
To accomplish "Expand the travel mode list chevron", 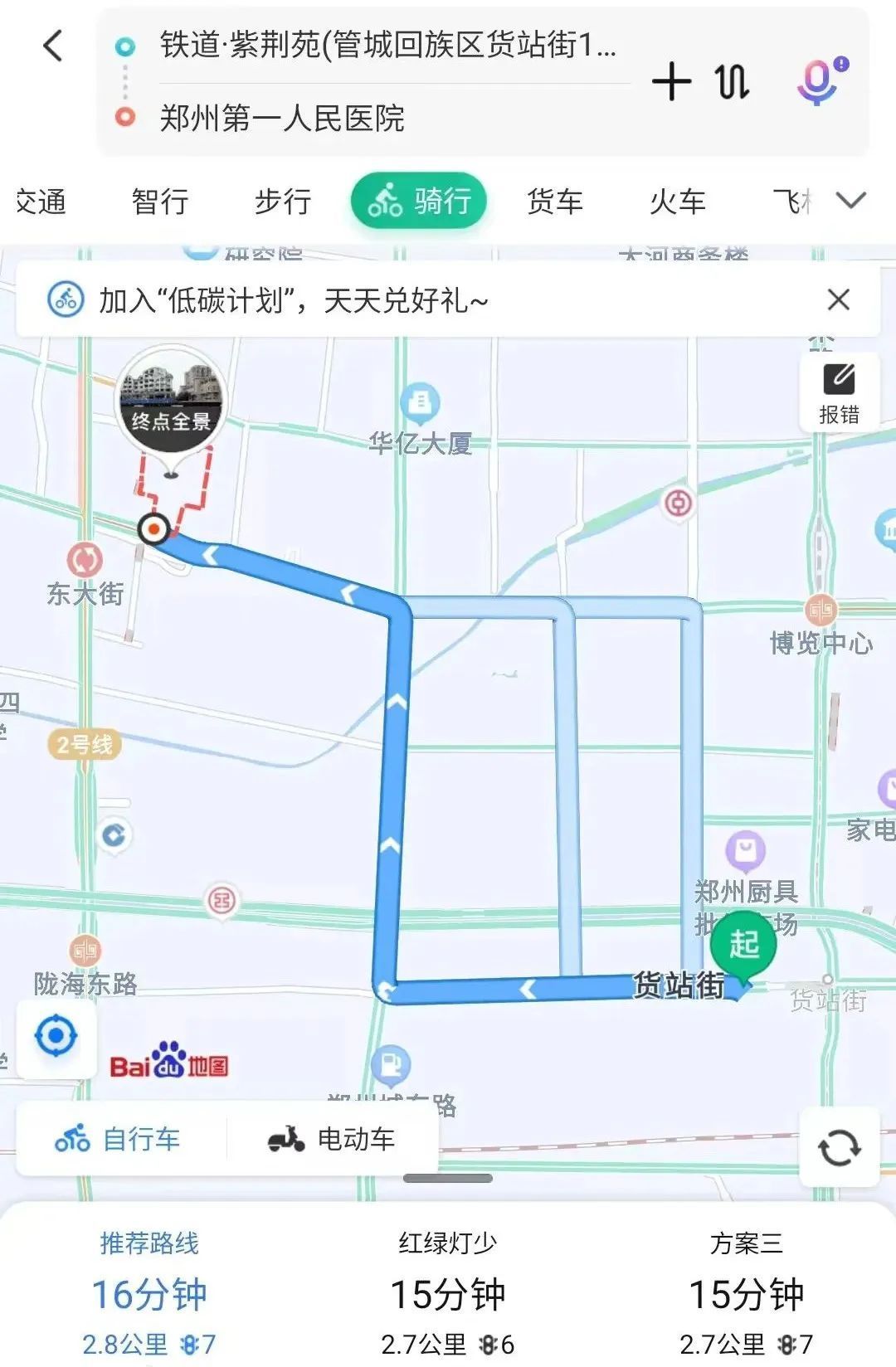I will click(x=850, y=201).
